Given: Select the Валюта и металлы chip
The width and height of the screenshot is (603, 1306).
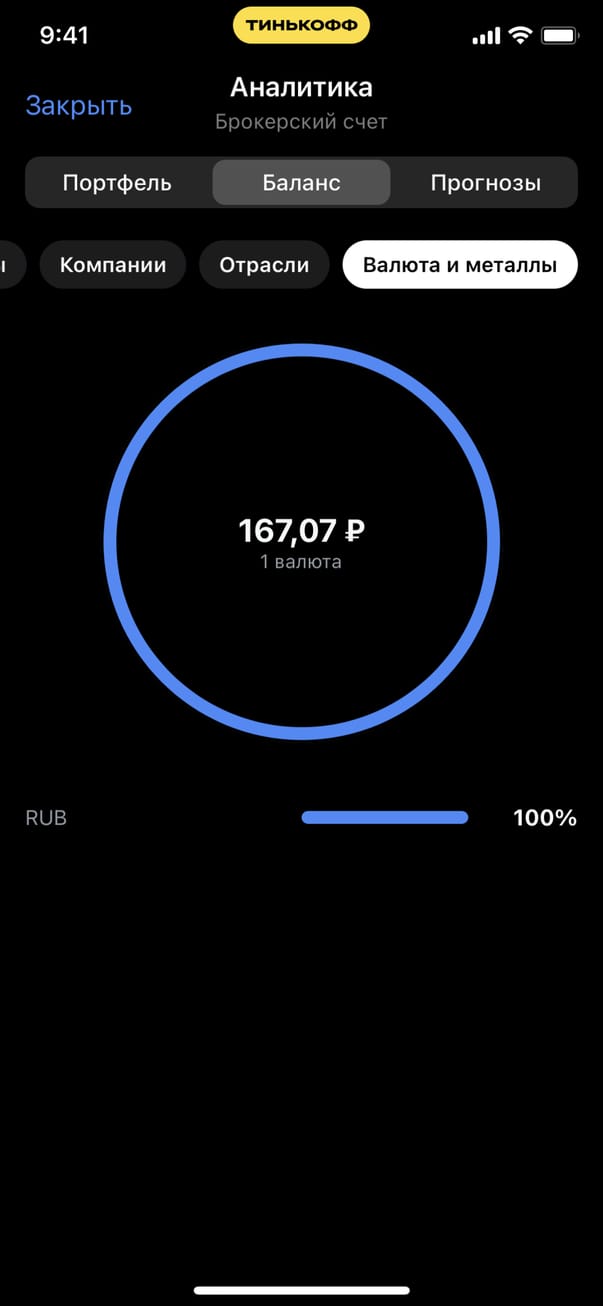Looking at the screenshot, I should (x=460, y=265).
